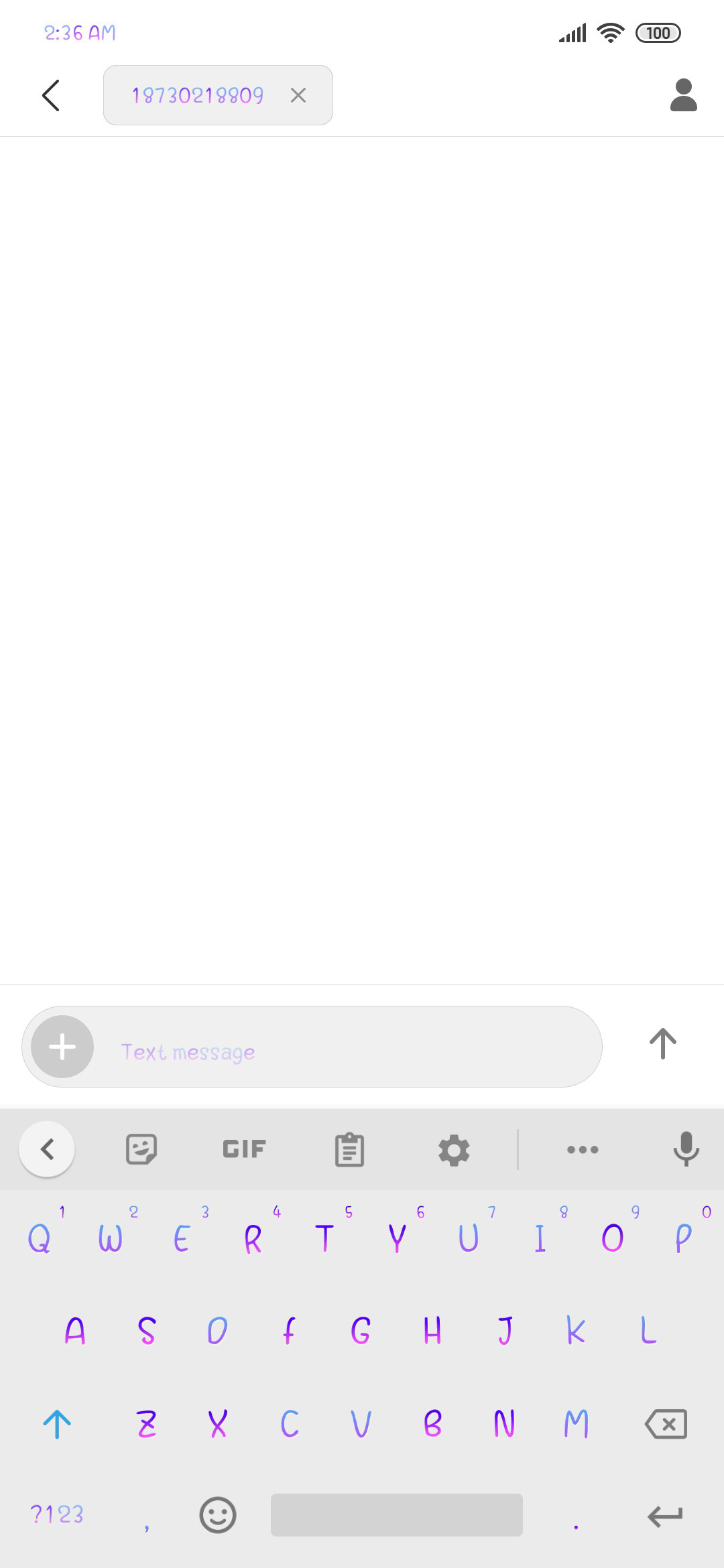Start voice typing with the microphone

click(686, 1149)
